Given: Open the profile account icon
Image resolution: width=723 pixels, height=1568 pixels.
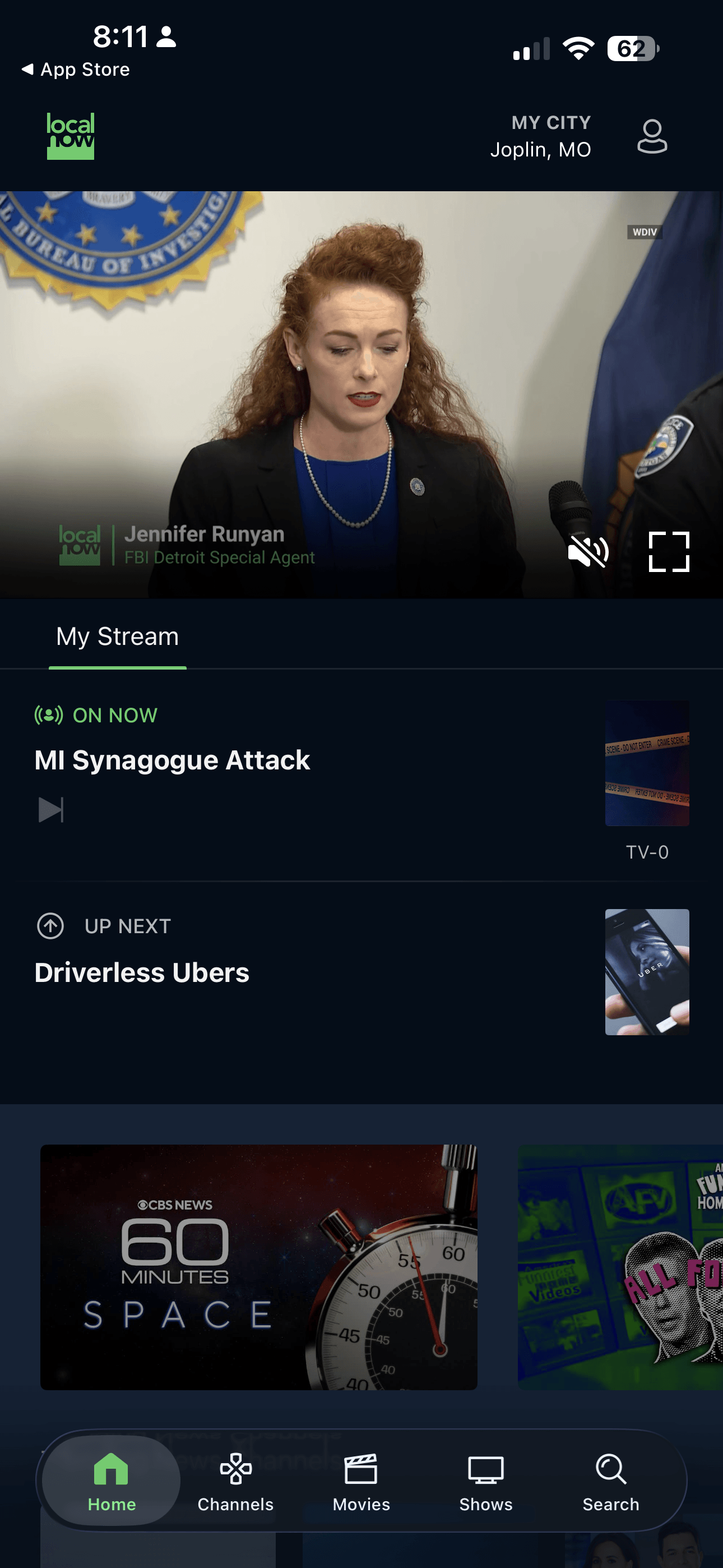Looking at the screenshot, I should 652,136.
